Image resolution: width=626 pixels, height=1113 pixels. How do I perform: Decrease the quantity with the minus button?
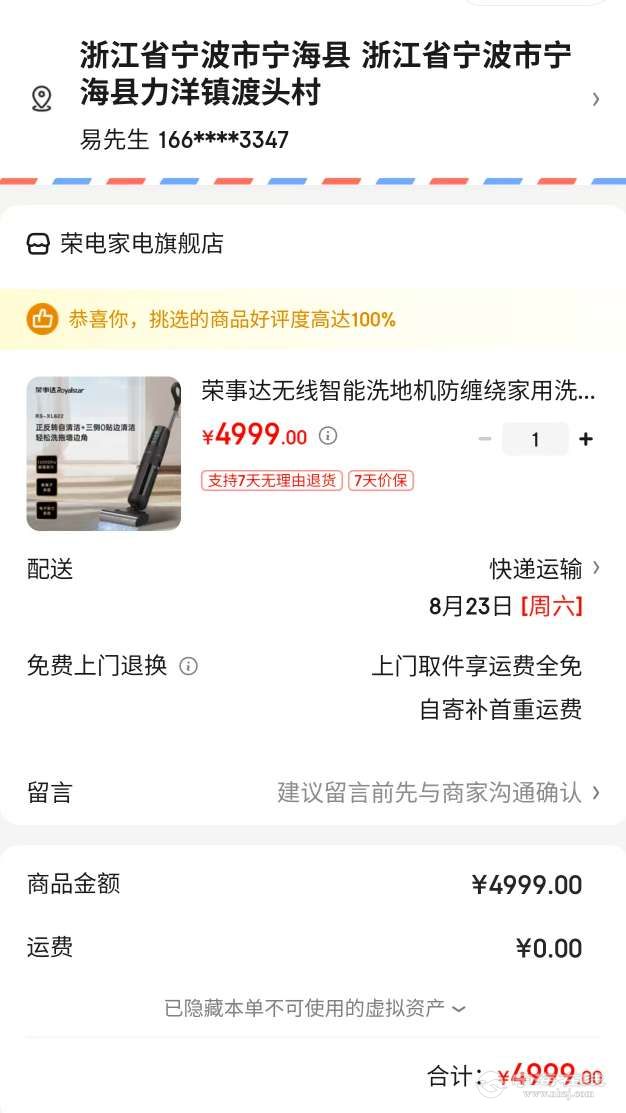[485, 439]
